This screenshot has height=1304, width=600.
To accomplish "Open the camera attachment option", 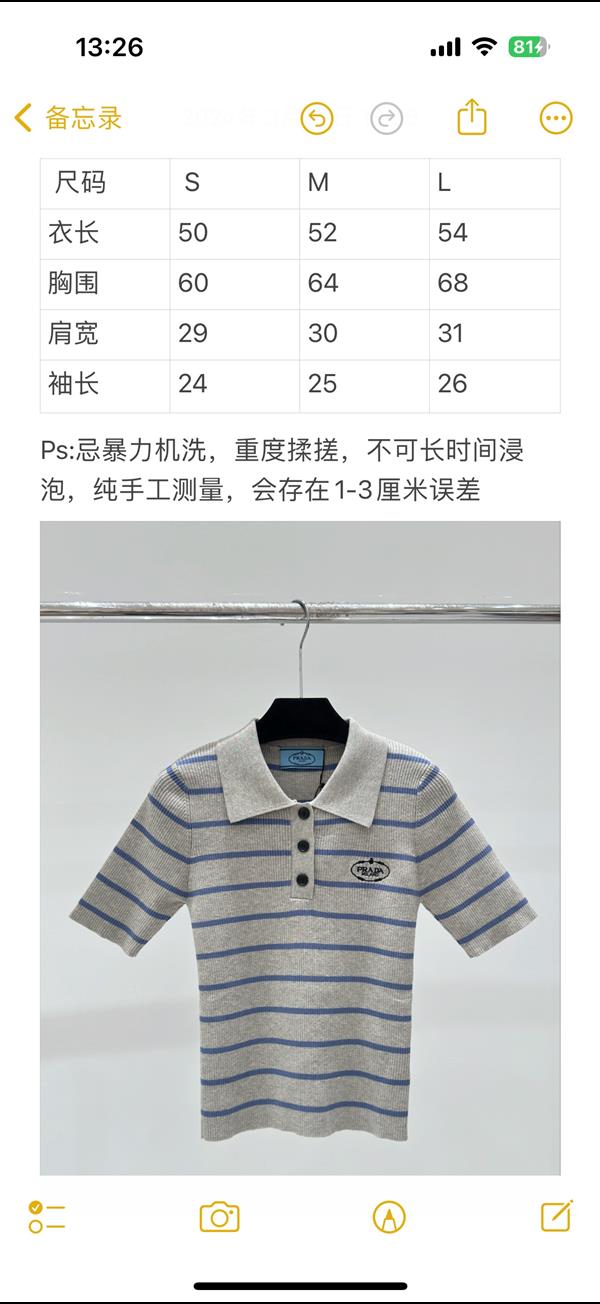I will click(219, 1217).
